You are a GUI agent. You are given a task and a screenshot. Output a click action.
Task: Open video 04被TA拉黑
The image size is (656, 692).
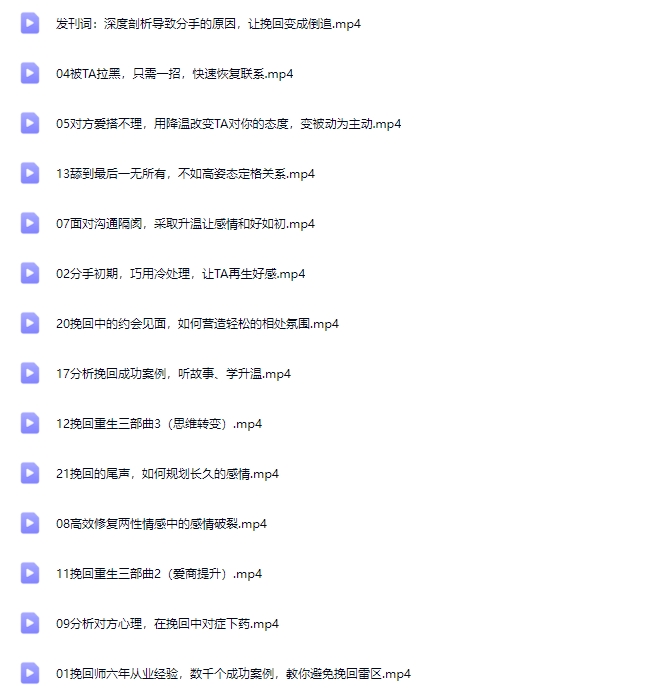pyautogui.click(x=174, y=74)
